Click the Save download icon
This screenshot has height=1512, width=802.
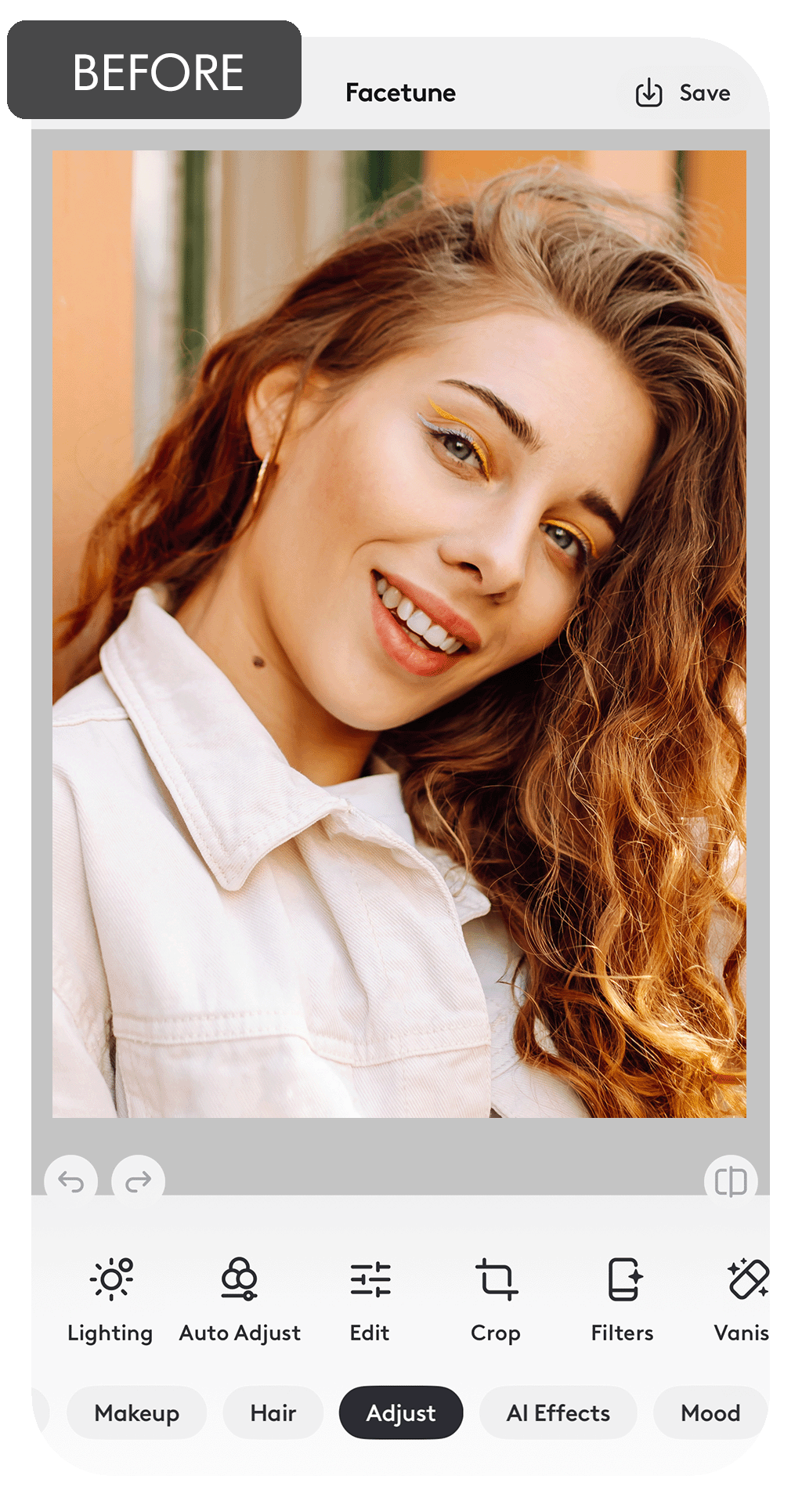pyautogui.click(x=649, y=93)
